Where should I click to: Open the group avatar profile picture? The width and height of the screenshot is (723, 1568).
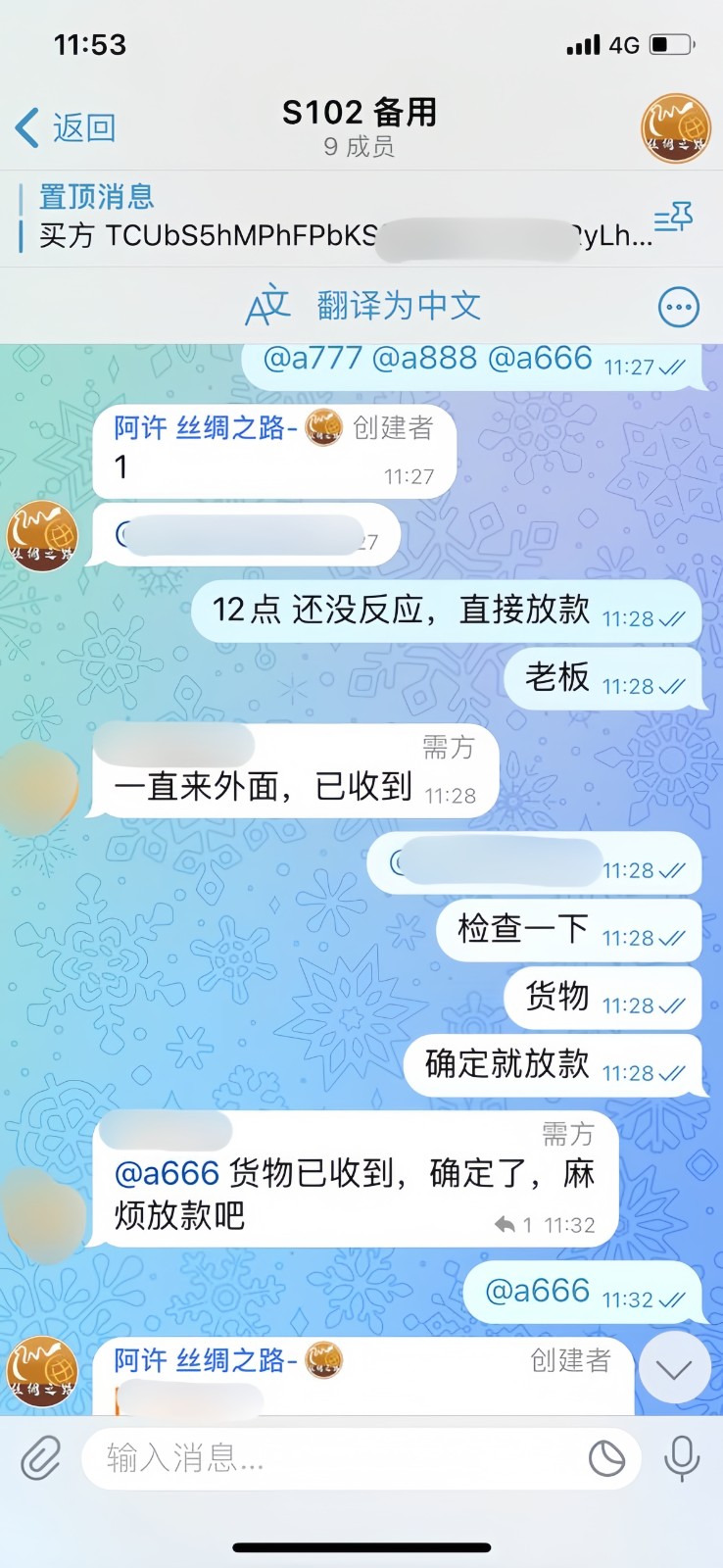675,128
